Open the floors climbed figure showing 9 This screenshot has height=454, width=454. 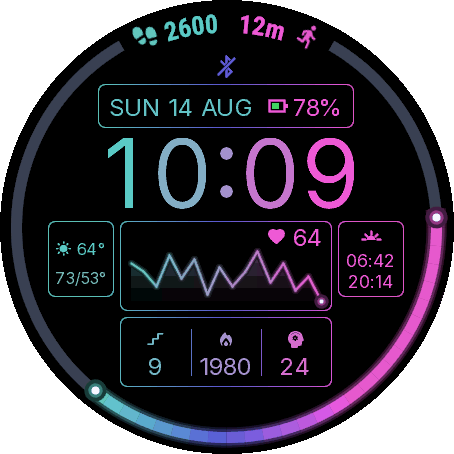pyautogui.click(x=155, y=354)
